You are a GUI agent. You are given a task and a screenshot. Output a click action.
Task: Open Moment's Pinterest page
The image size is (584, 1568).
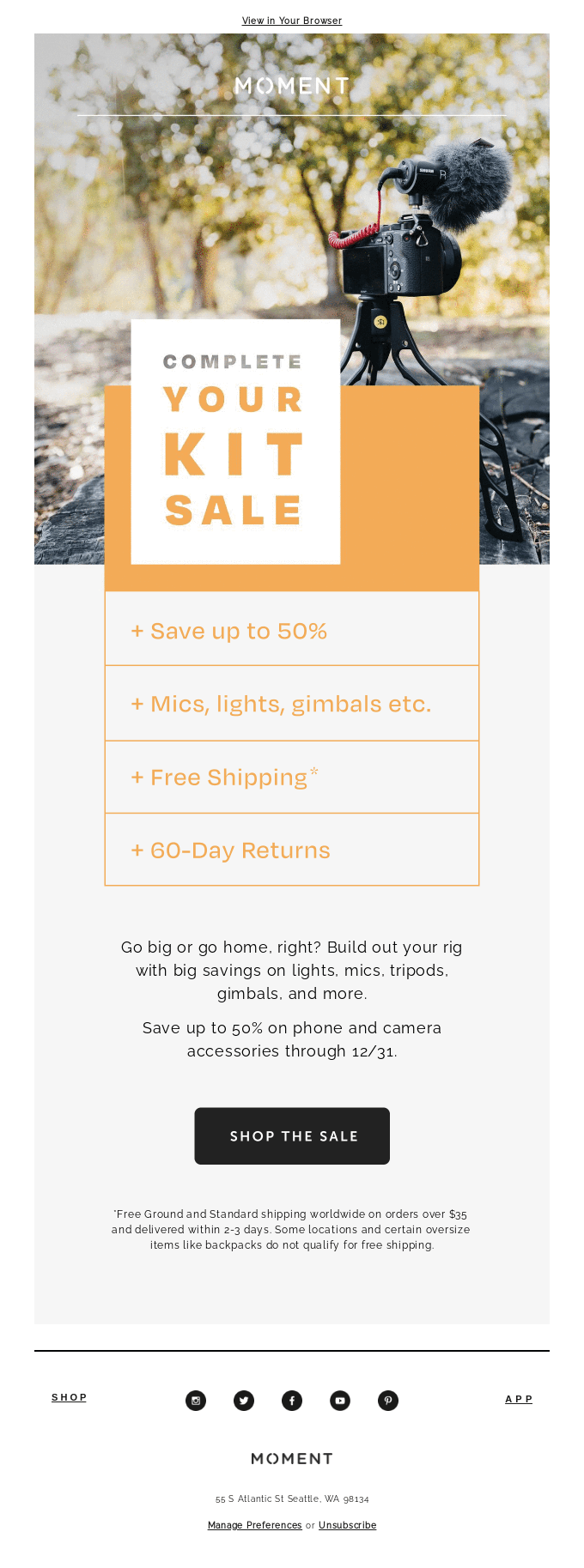[x=388, y=1401]
